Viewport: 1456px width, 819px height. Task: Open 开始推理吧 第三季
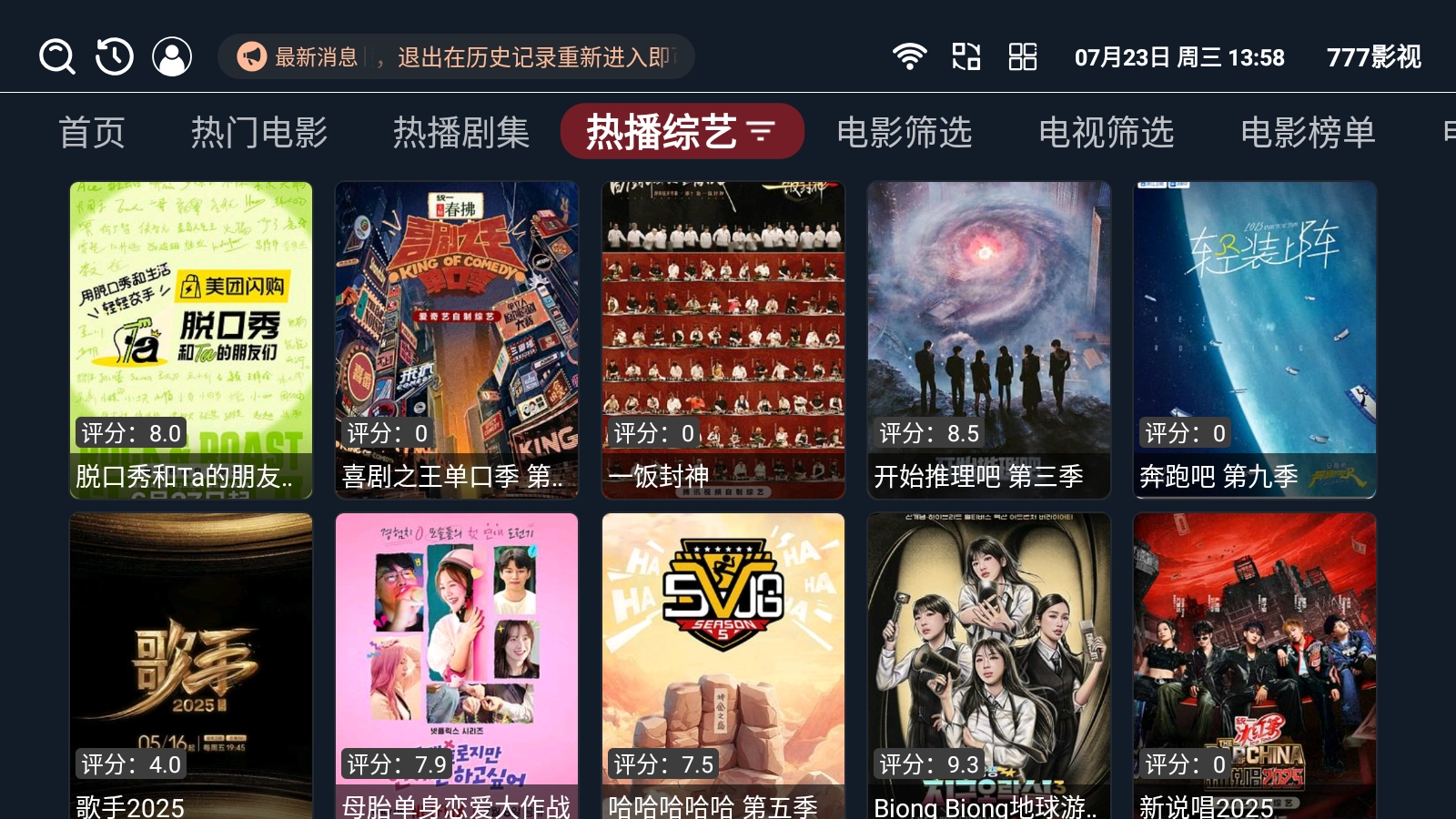989,339
